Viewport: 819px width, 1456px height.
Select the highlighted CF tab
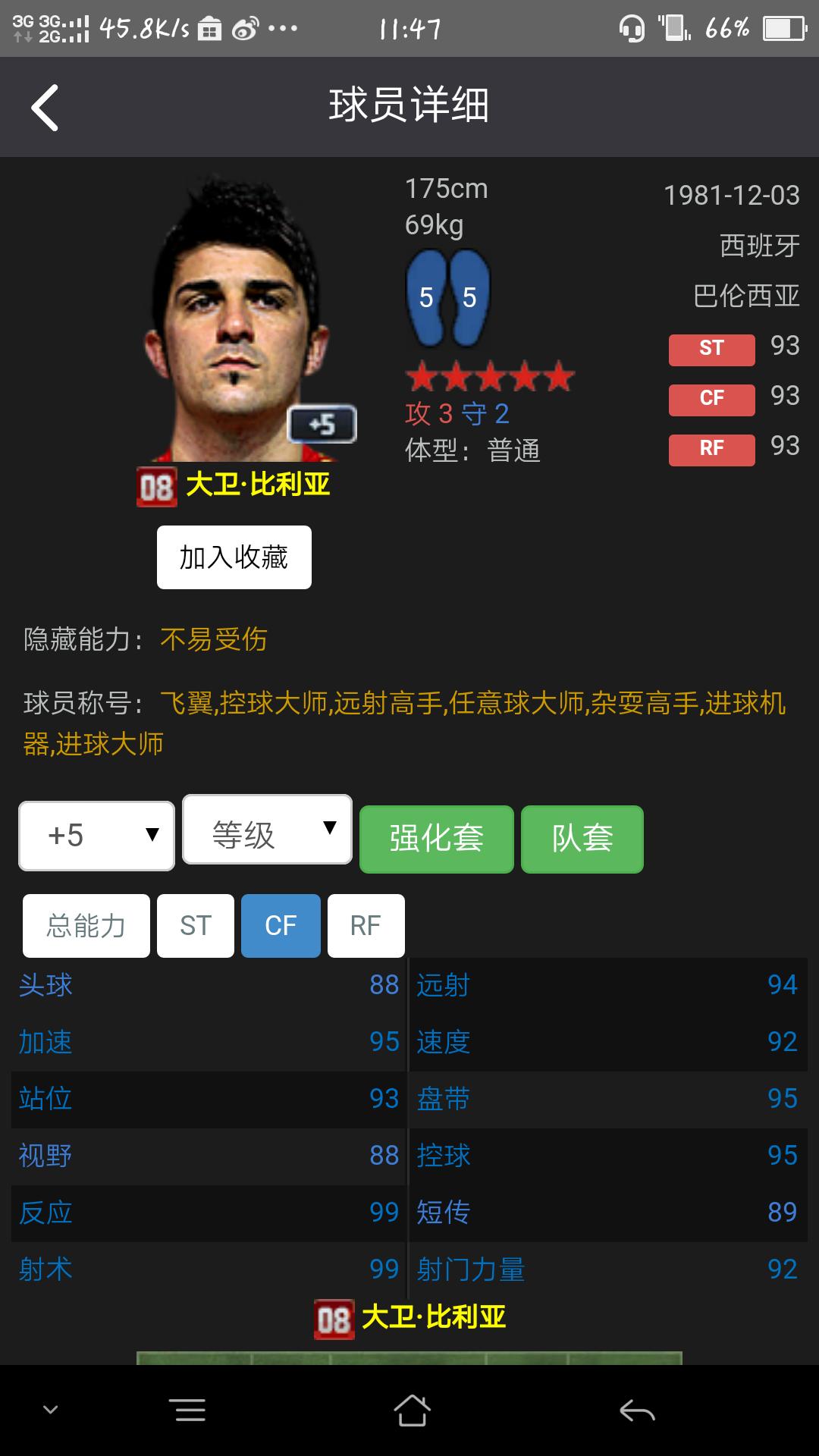[x=281, y=925]
